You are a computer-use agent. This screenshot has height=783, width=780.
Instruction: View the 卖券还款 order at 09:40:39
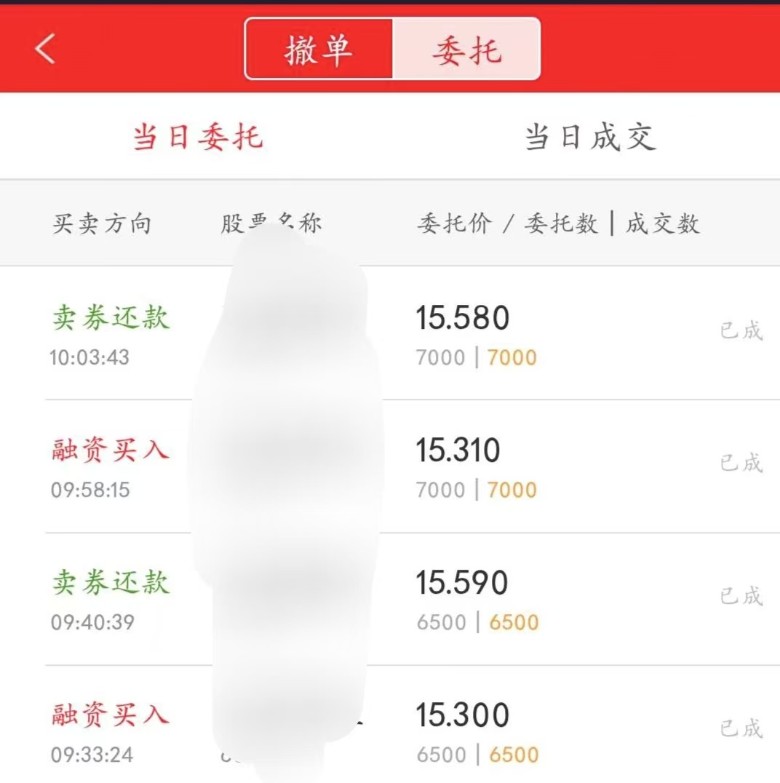click(x=400, y=599)
